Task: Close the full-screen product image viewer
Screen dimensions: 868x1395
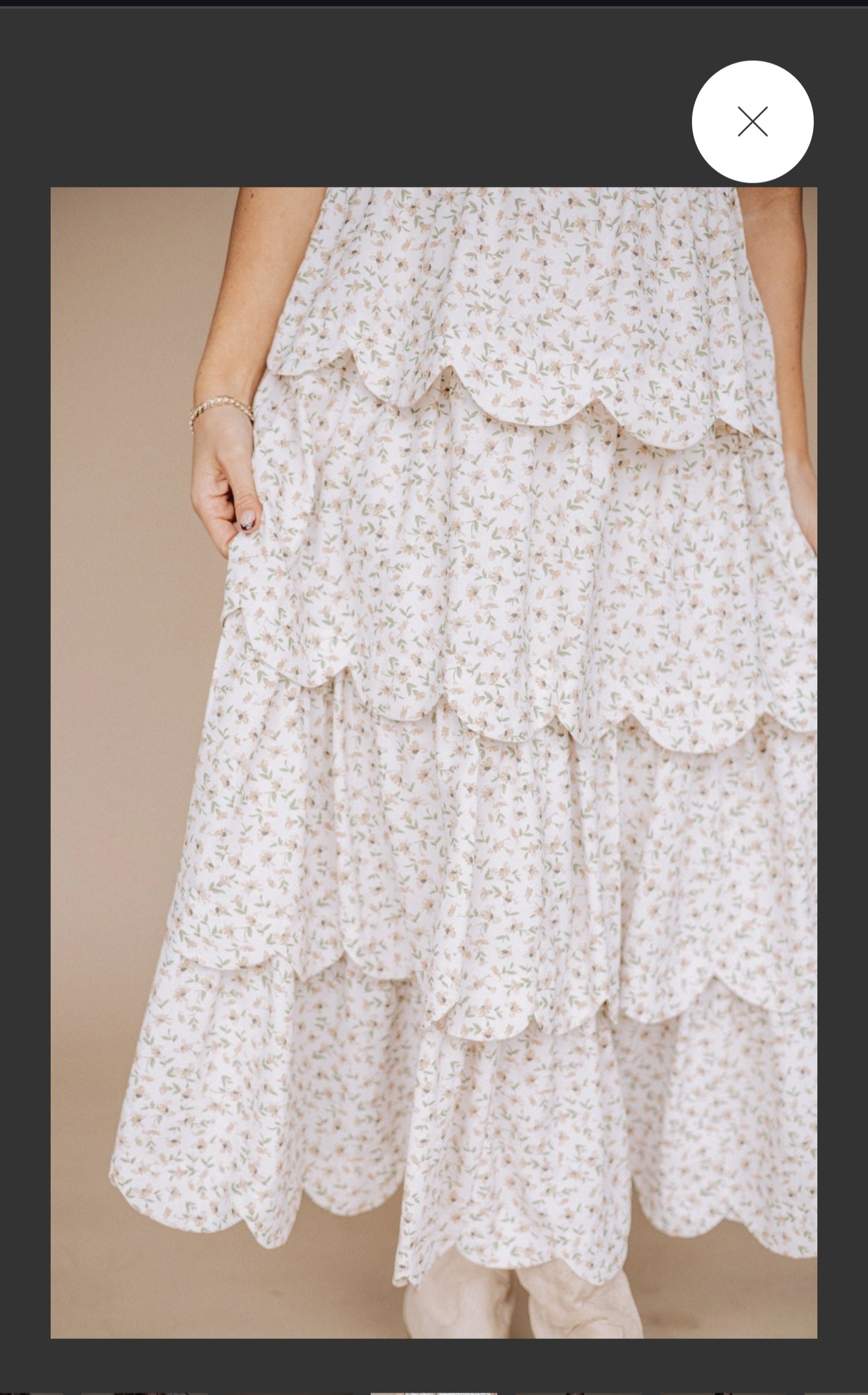Action: tap(752, 122)
